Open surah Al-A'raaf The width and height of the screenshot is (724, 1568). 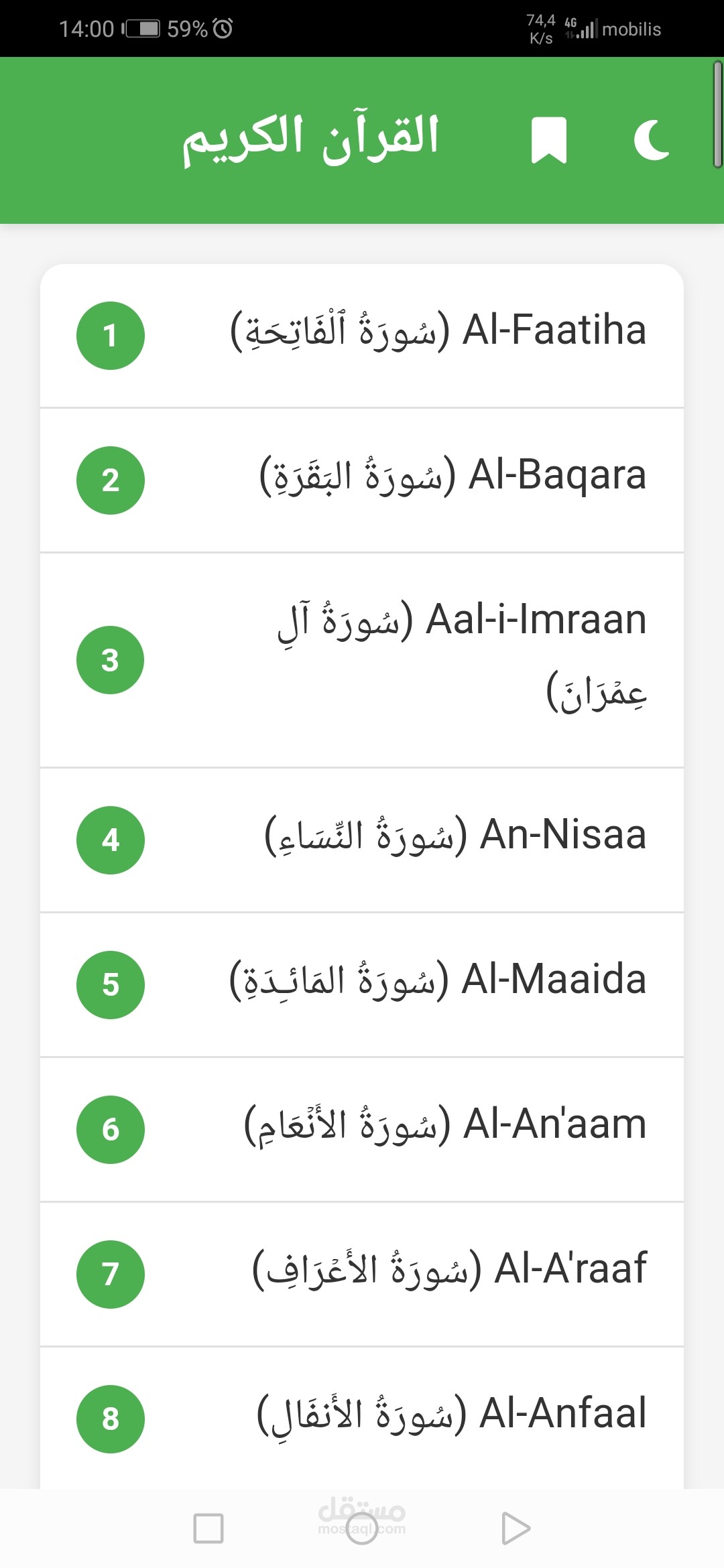click(362, 1275)
